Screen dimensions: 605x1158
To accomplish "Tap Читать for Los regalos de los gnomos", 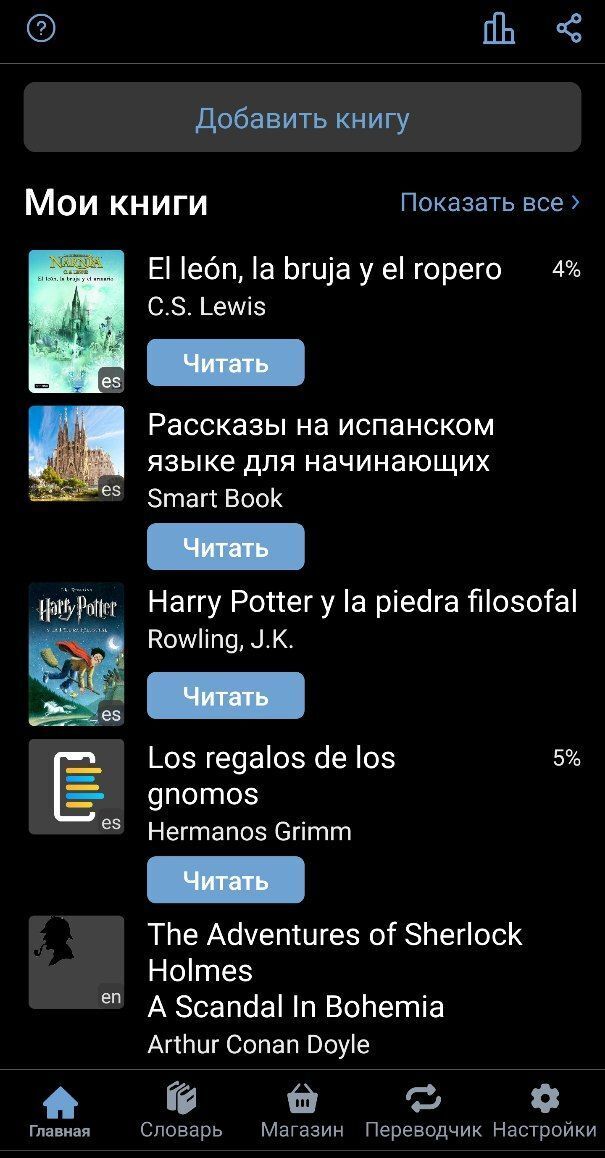I will 225,880.
